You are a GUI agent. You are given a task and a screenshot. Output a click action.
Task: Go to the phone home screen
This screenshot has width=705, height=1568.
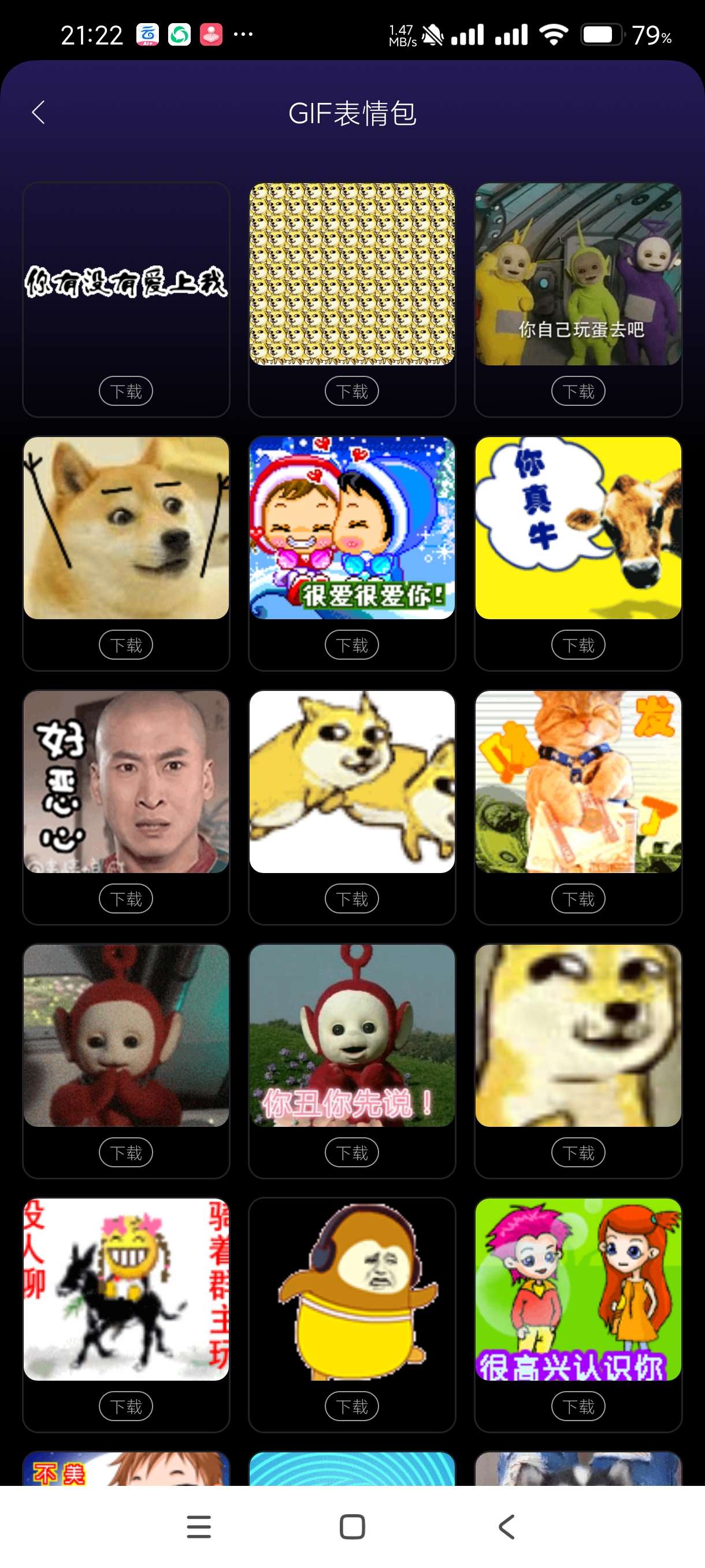pos(352,1526)
